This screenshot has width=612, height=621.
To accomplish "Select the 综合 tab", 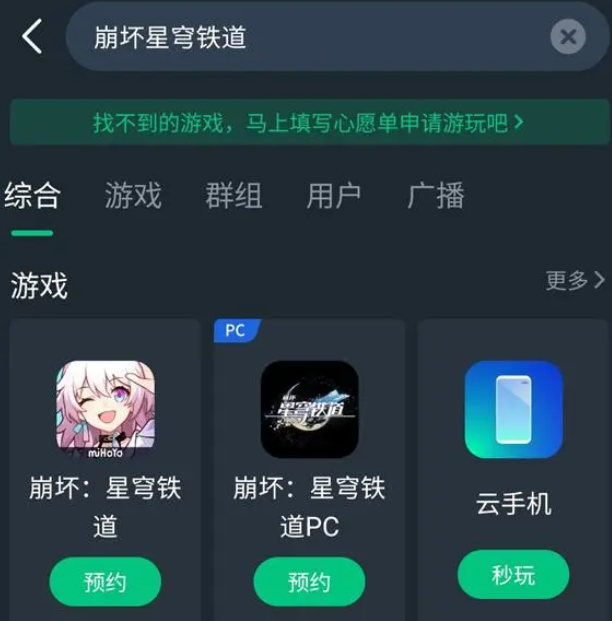I will pos(32,196).
